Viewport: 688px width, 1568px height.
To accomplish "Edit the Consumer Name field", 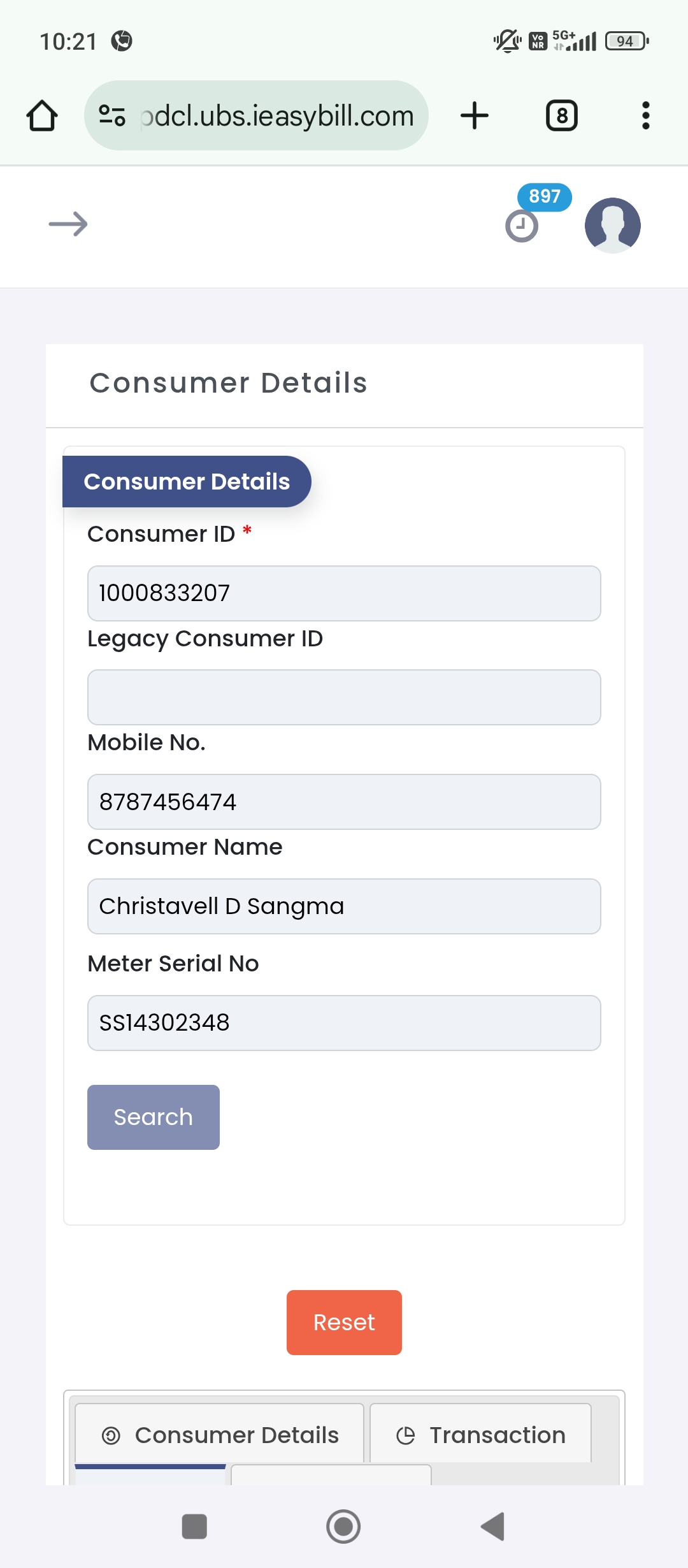I will coord(344,906).
